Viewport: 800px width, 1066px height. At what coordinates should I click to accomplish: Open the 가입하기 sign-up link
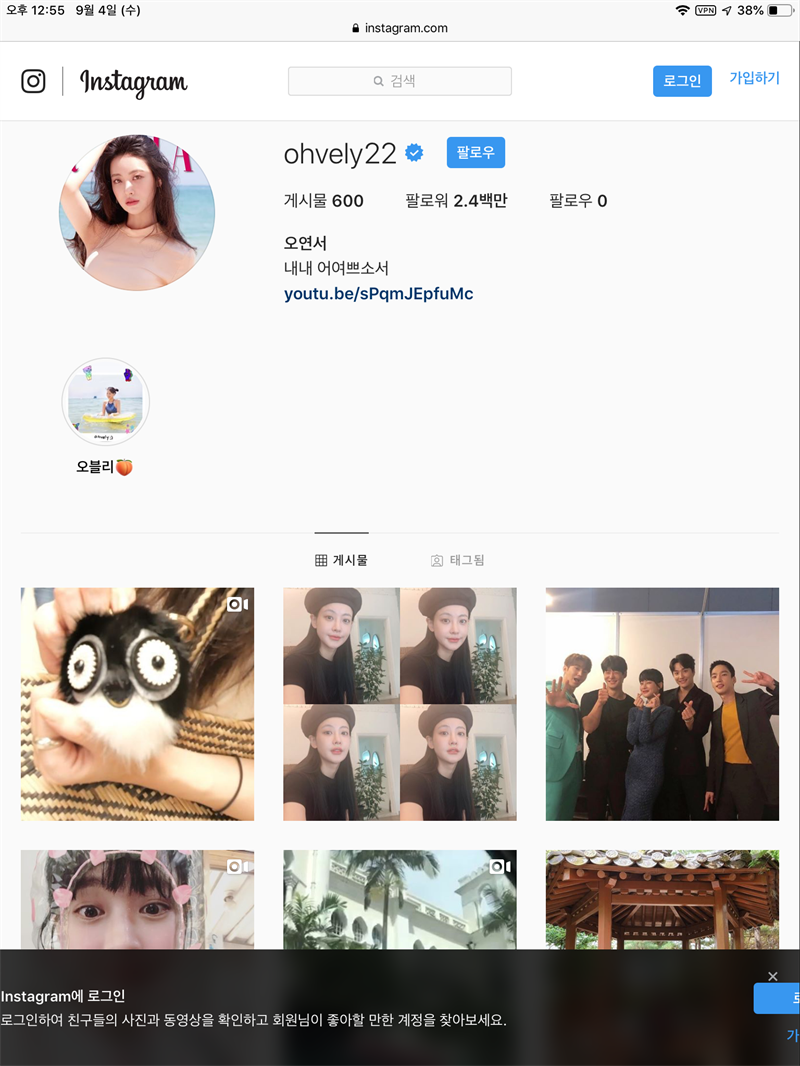(x=754, y=78)
